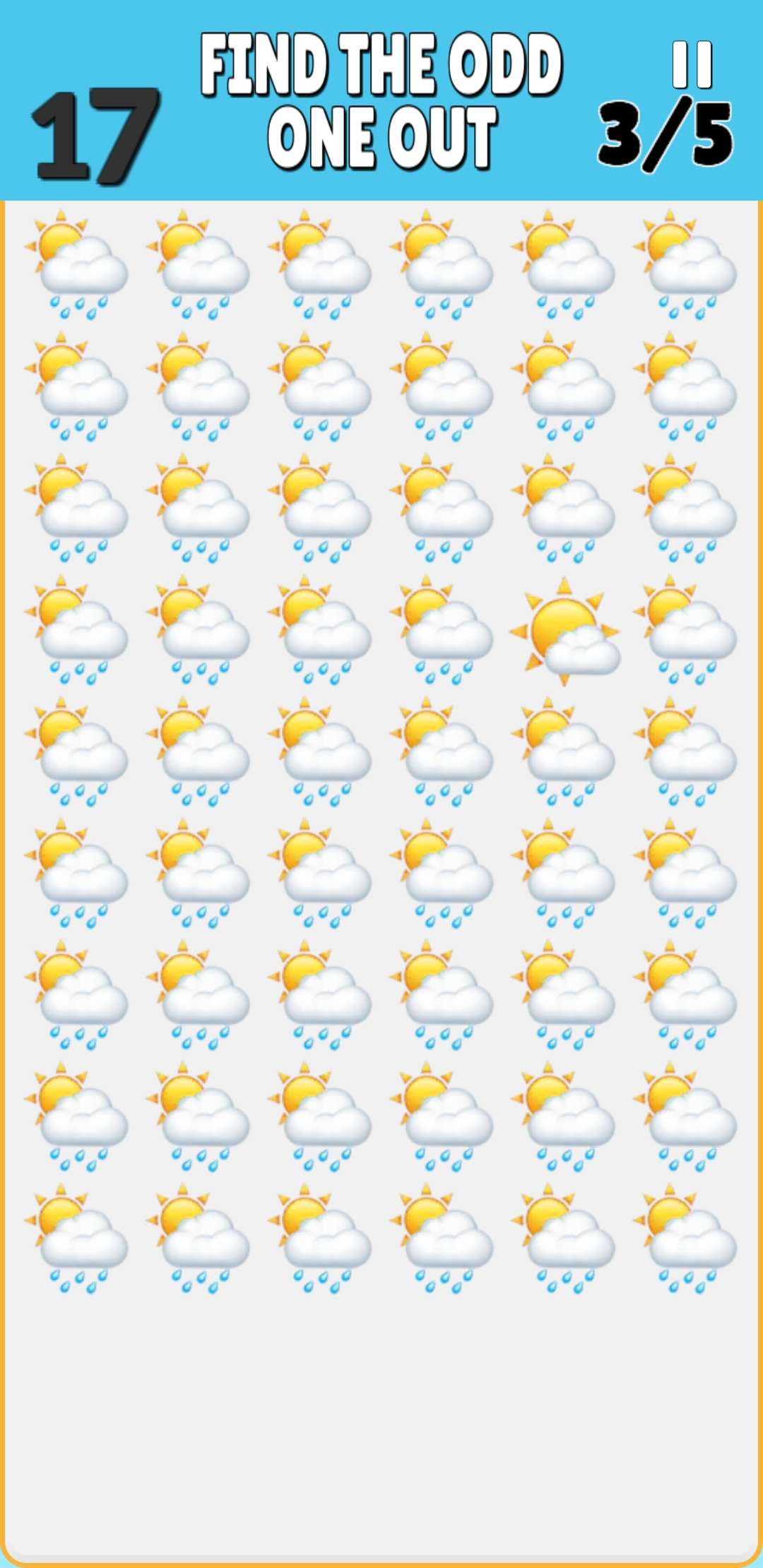Tap the rain emoji in the fourth row, first column
Image resolution: width=763 pixels, height=1568 pixels.
pos(78,629)
